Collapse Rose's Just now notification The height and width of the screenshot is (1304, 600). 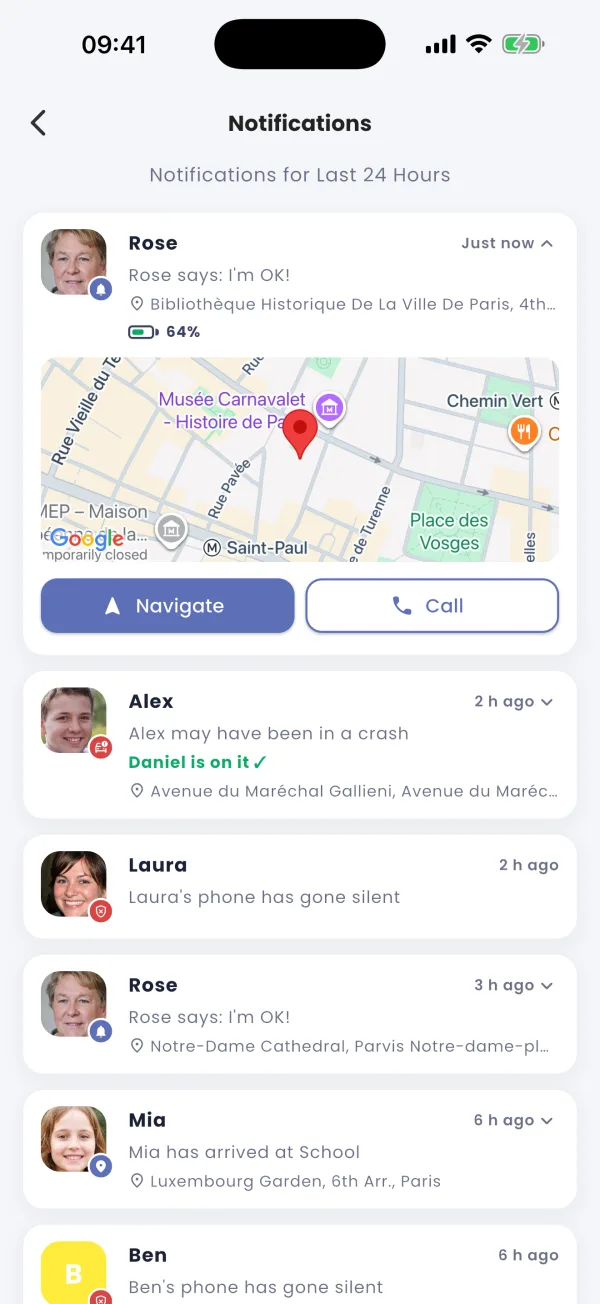click(x=546, y=243)
